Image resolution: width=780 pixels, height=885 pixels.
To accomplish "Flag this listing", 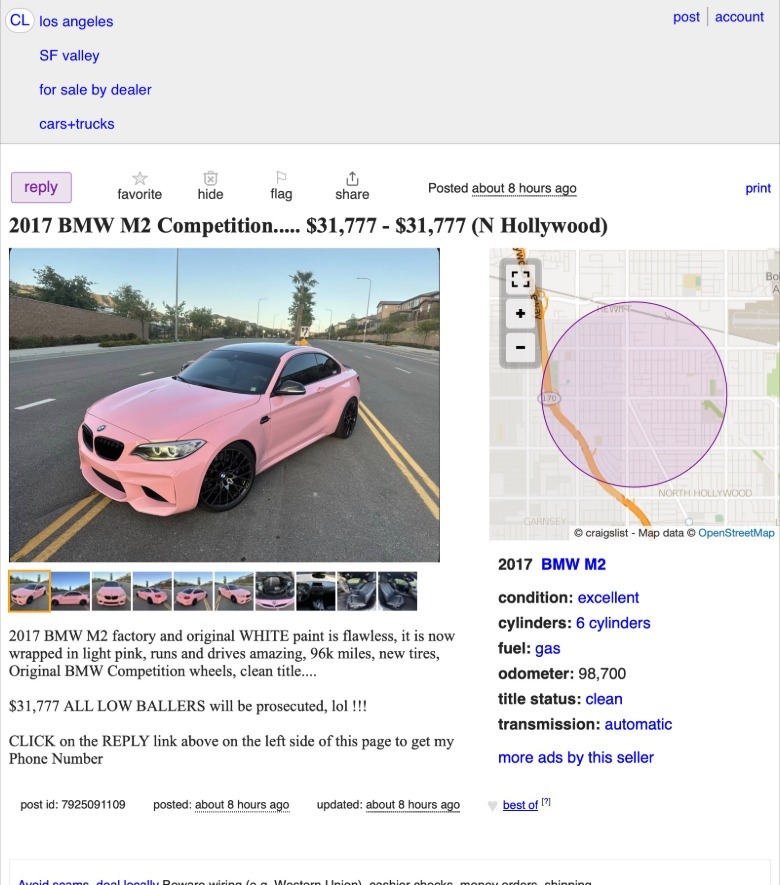I will coord(281,185).
